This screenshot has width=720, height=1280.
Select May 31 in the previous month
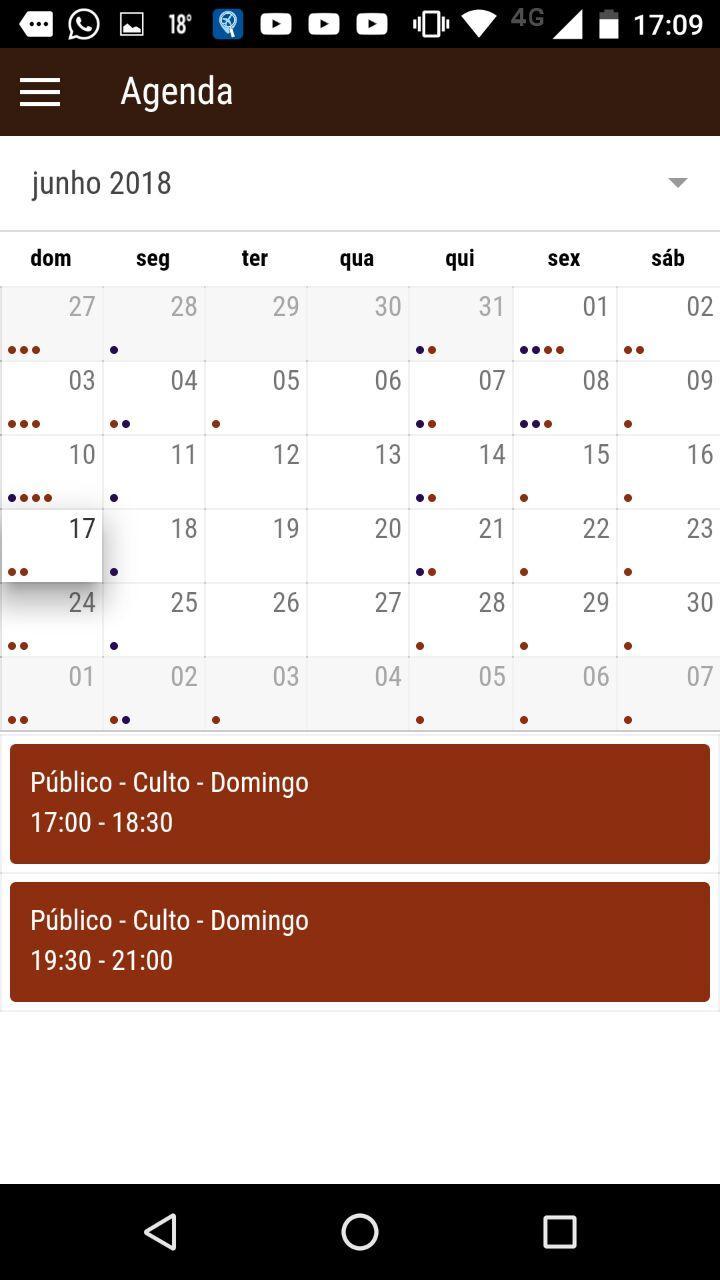pyautogui.click(x=460, y=324)
